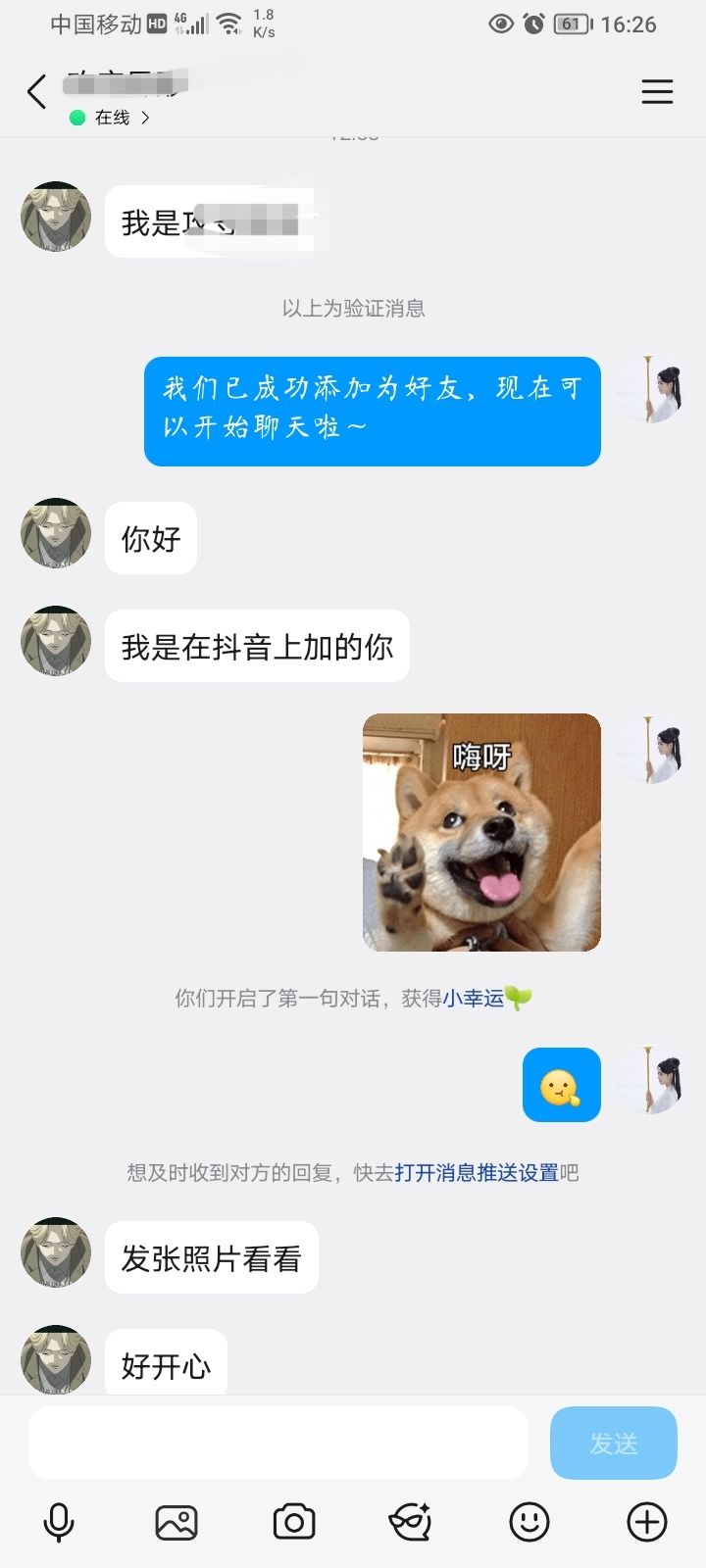Open the smiley emoji panel icon
This screenshot has width=706, height=1568.
pyautogui.click(x=529, y=1521)
